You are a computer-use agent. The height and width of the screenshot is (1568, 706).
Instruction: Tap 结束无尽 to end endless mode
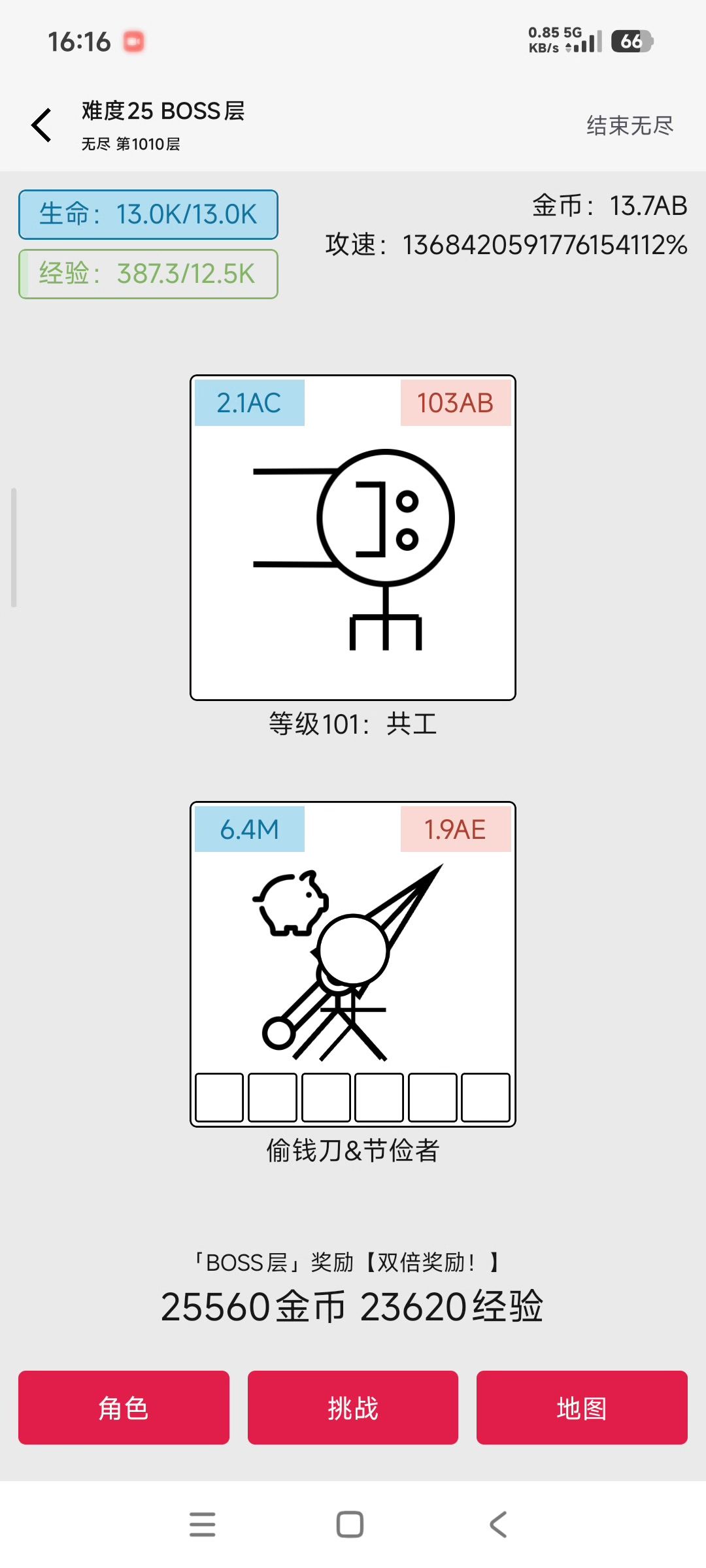630,125
